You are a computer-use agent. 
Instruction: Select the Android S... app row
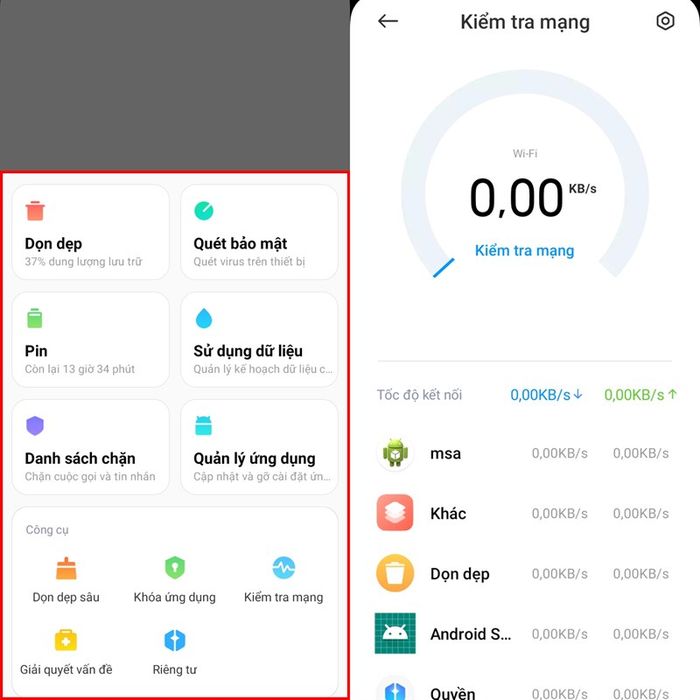click(524, 634)
